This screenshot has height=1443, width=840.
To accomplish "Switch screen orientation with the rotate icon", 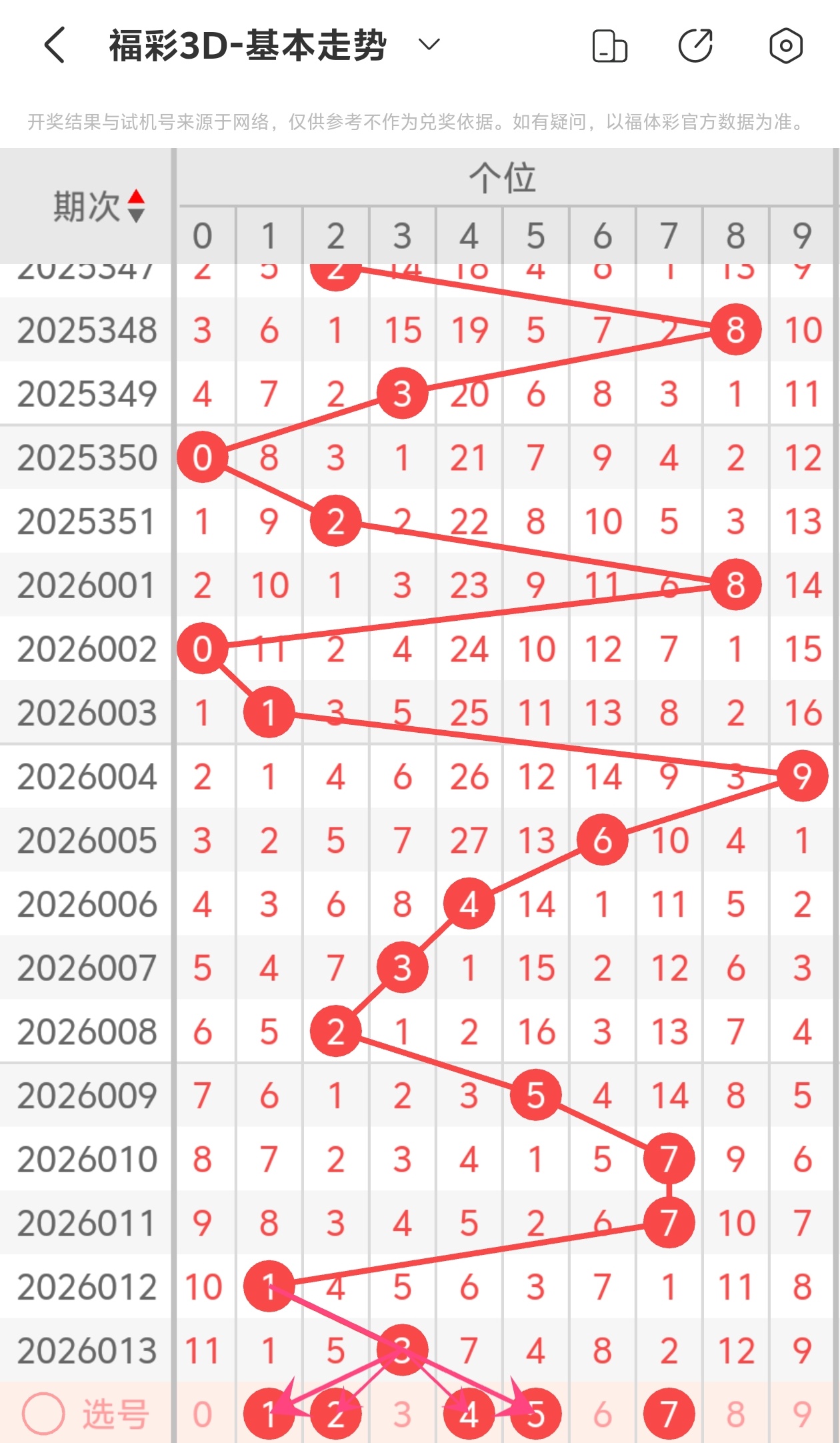I will click(x=609, y=46).
